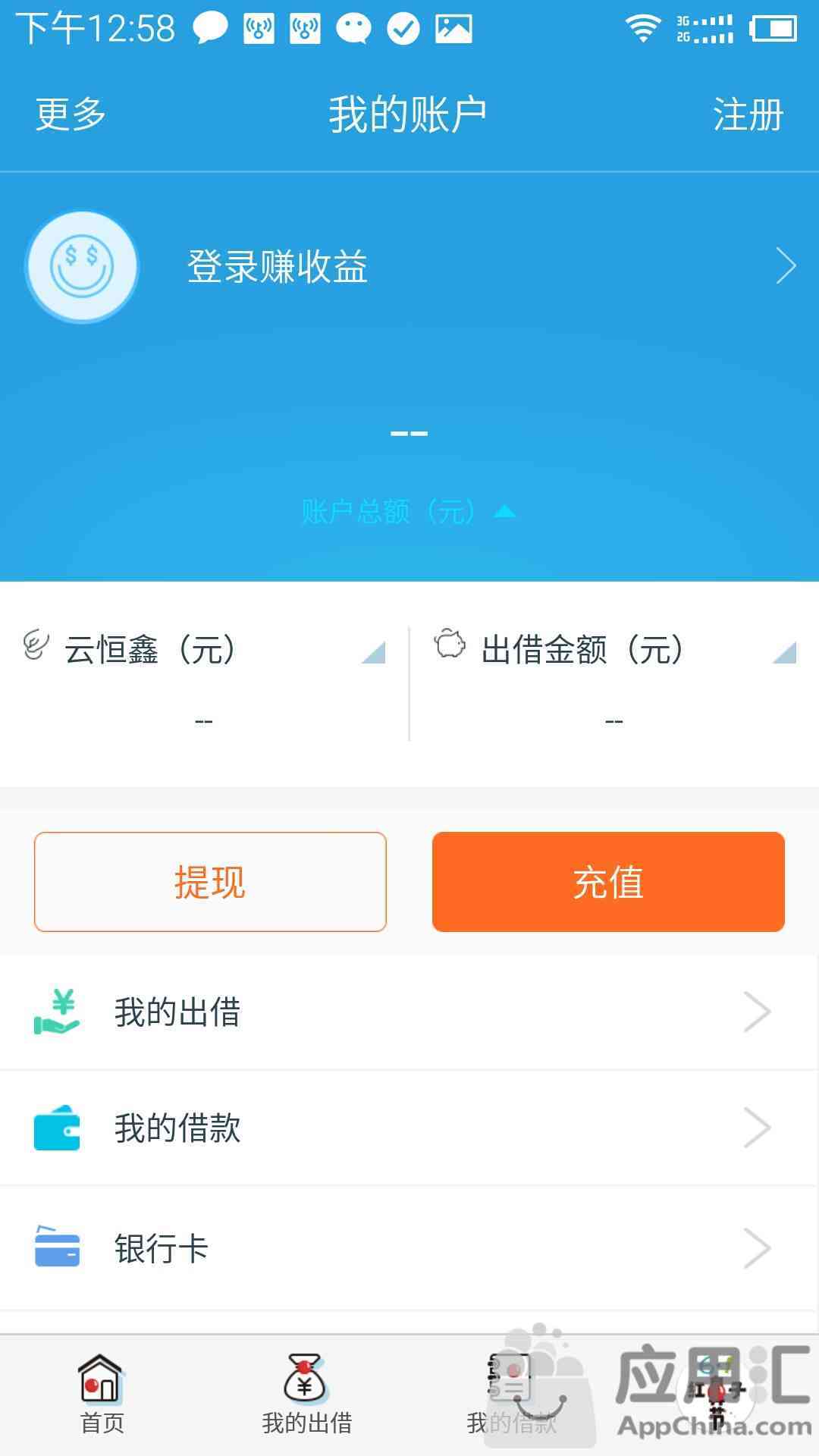Open the 更多 menu
Viewport: 819px width, 1456px height.
(x=71, y=115)
